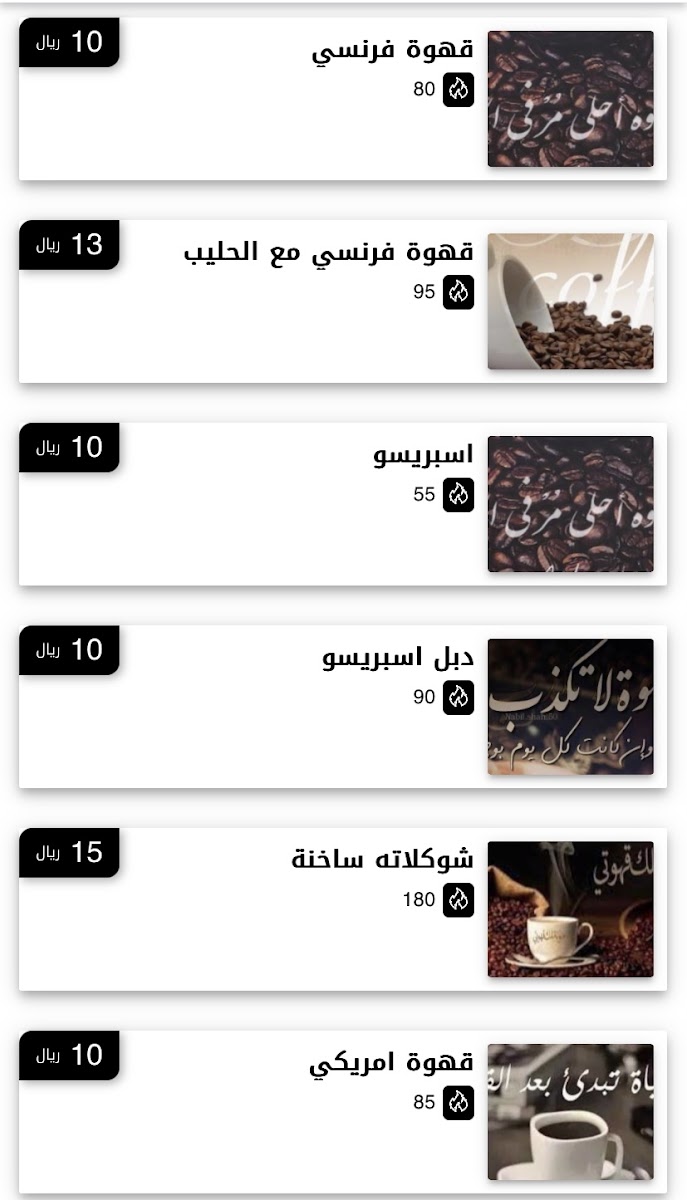Image resolution: width=687 pixels, height=1200 pixels.
Task: Tap the قهوة امريكي card
Action: click(343, 1112)
